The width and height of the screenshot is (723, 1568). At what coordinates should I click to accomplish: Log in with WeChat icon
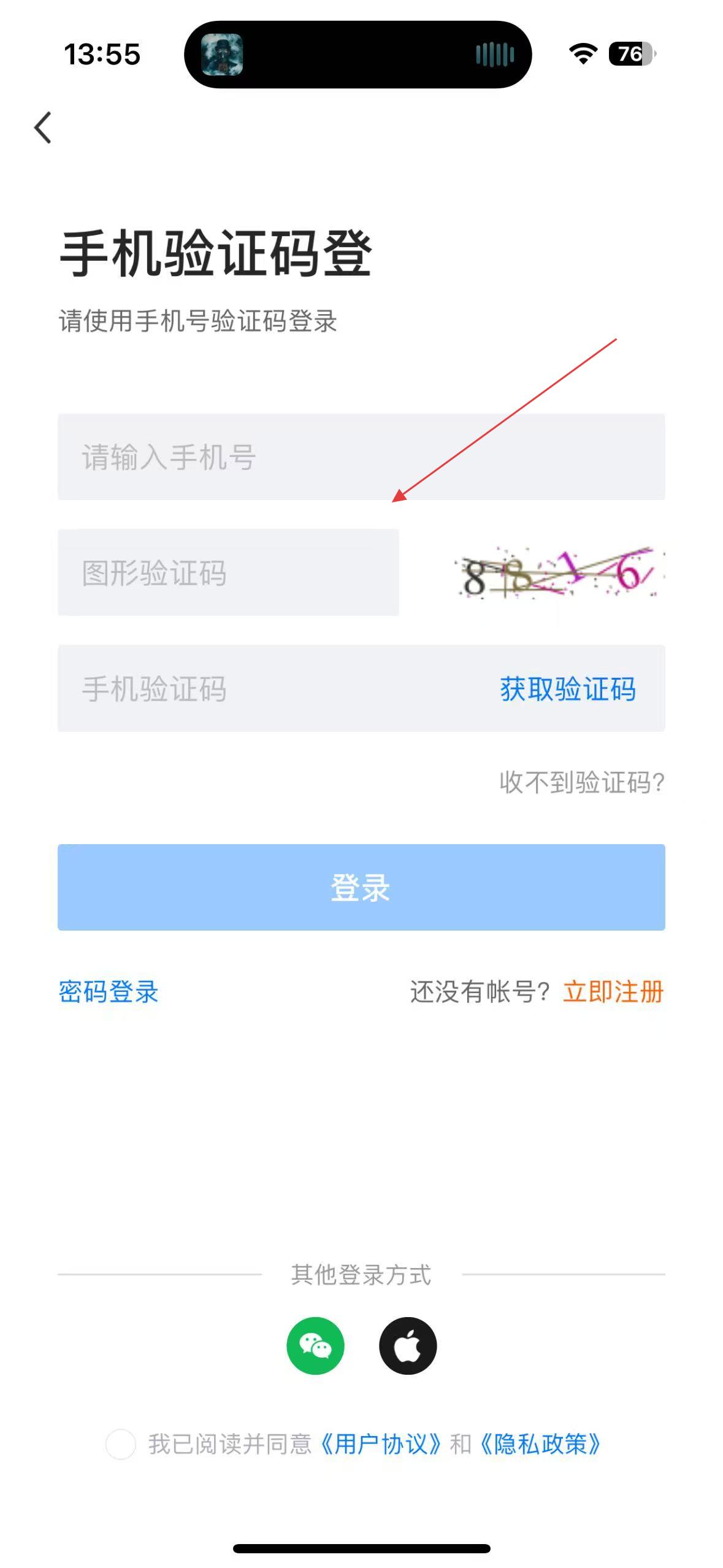coord(316,1346)
